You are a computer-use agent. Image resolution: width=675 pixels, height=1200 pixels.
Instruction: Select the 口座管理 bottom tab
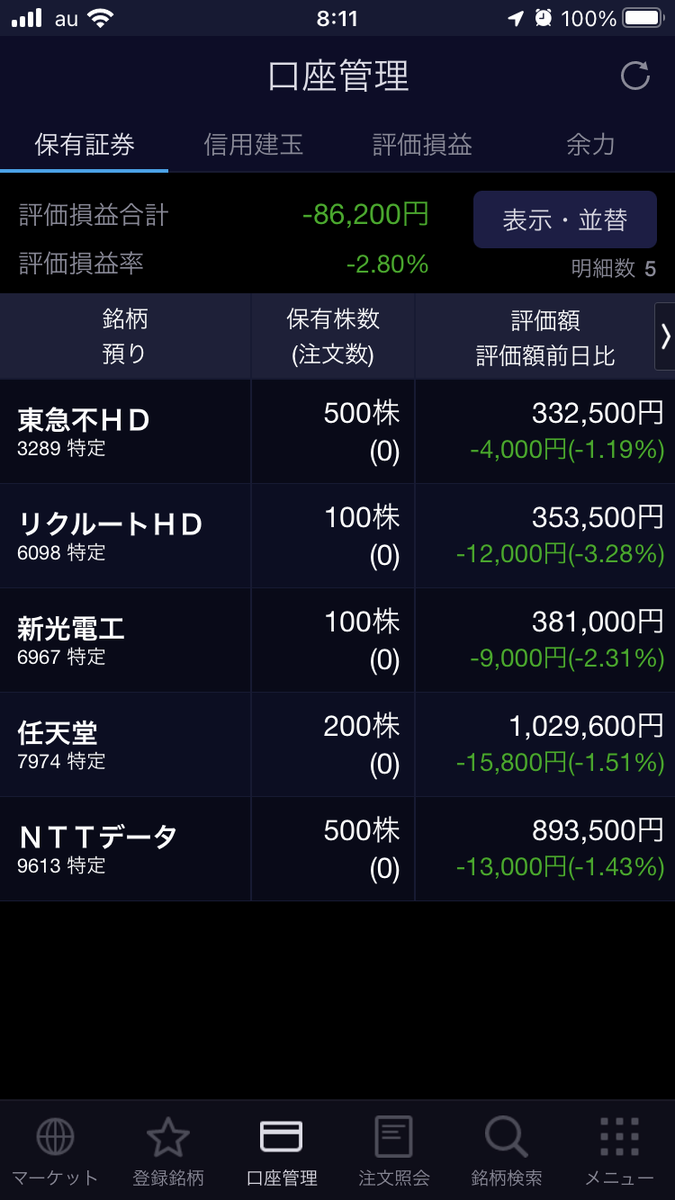[281, 1152]
